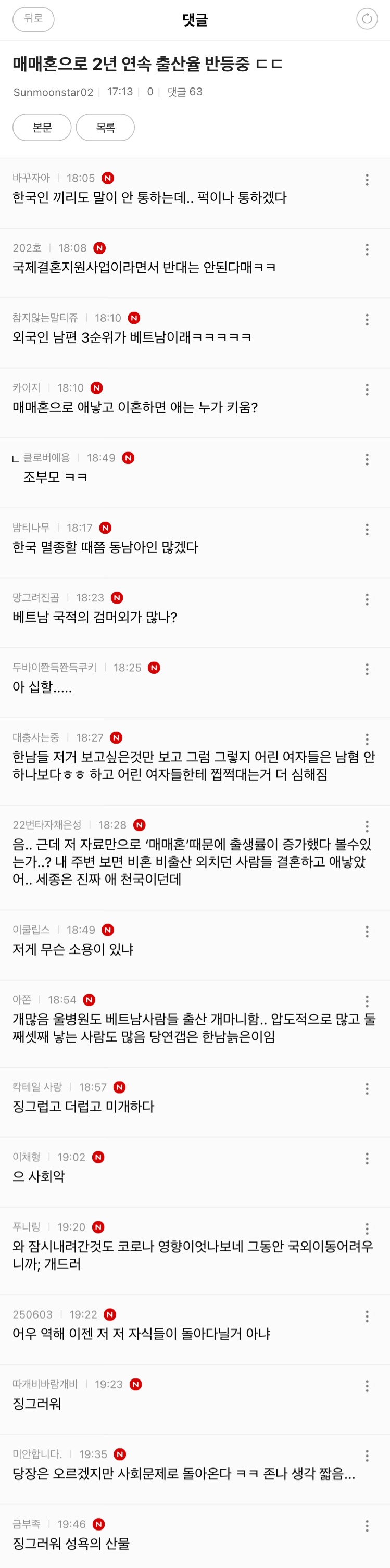Tap the three dots on 22번타자채은성's comment
The image size is (390, 1568).
click(367, 826)
